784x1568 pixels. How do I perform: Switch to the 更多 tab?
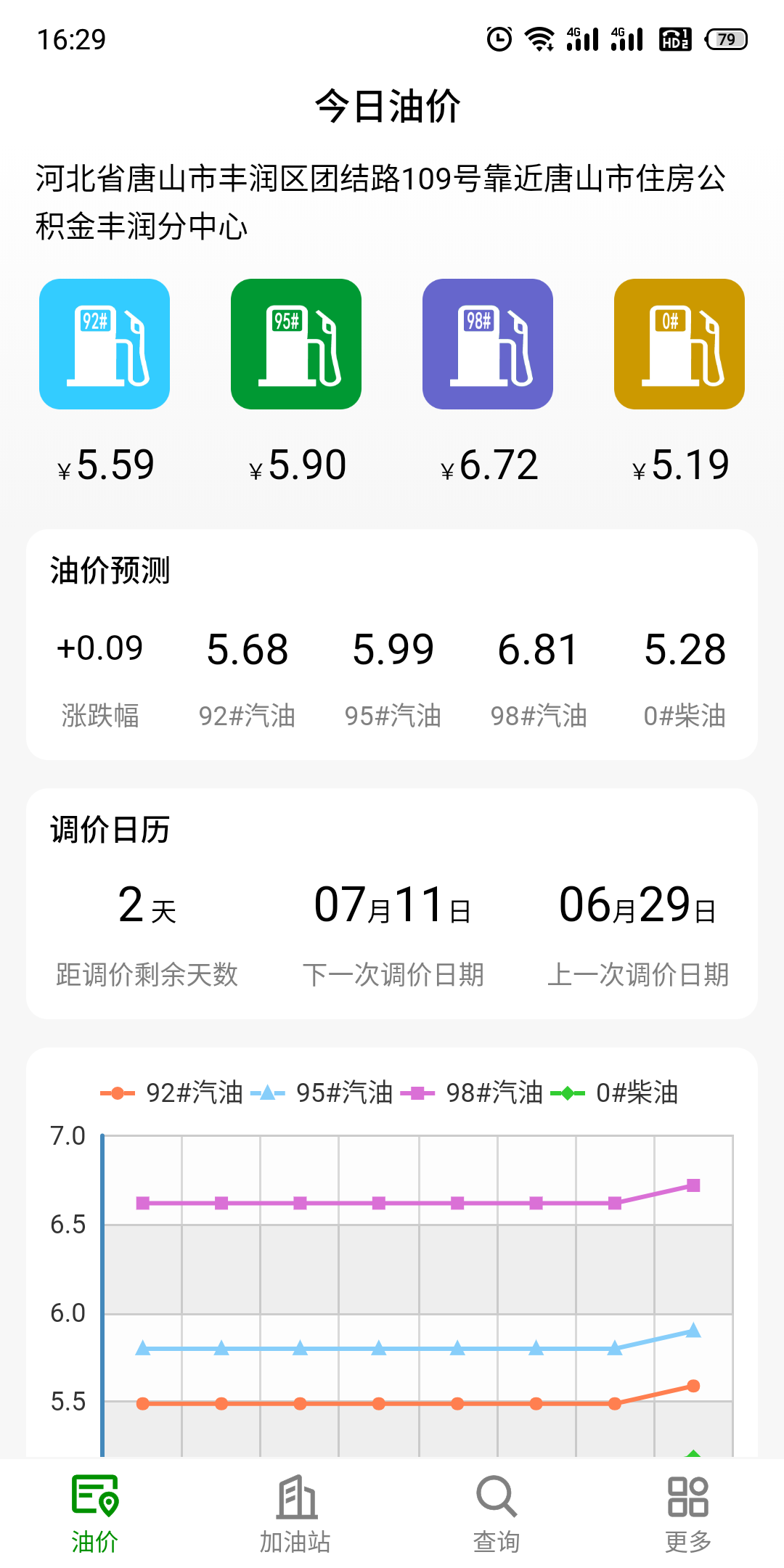click(689, 1510)
